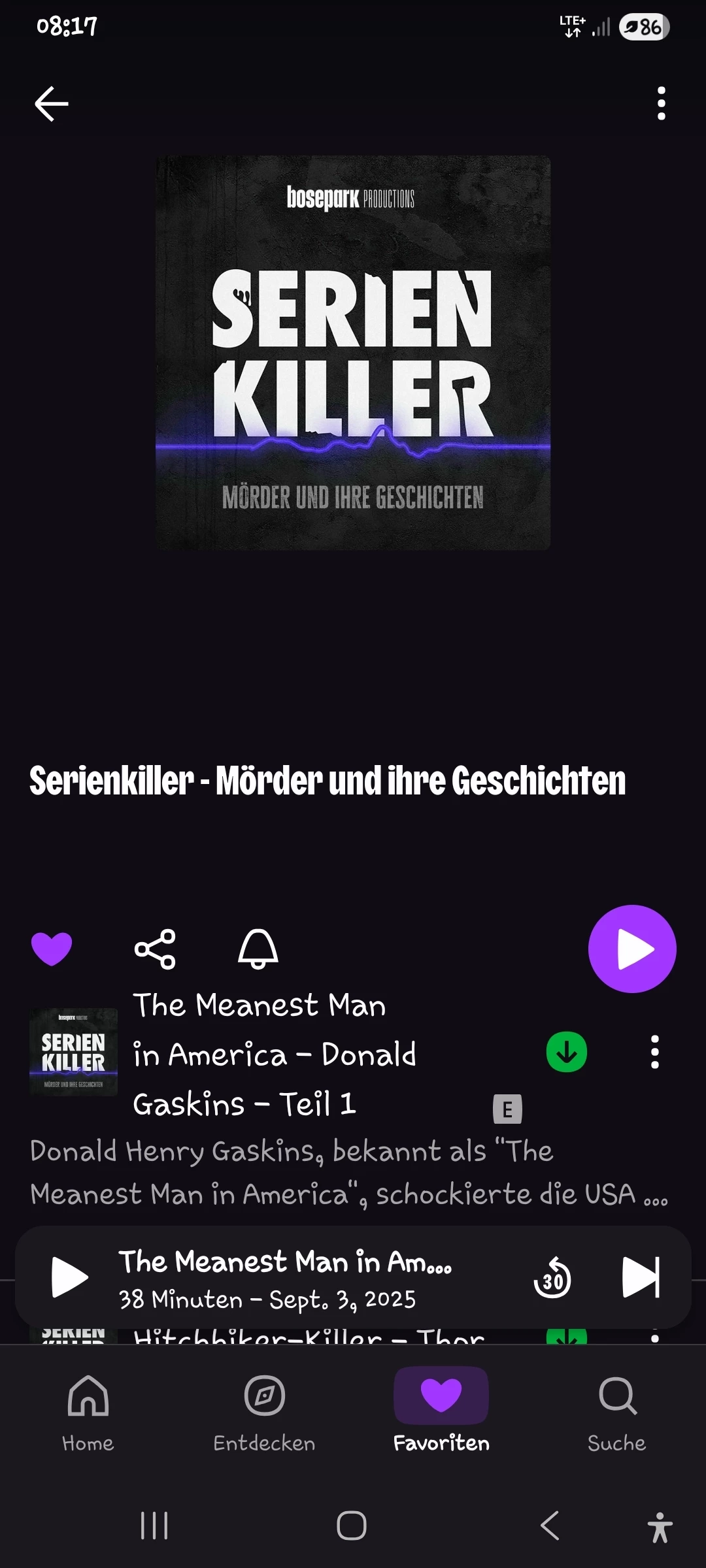This screenshot has height=1568, width=706.
Task: Open episode The Meanest Man in America
Action: (275, 1054)
